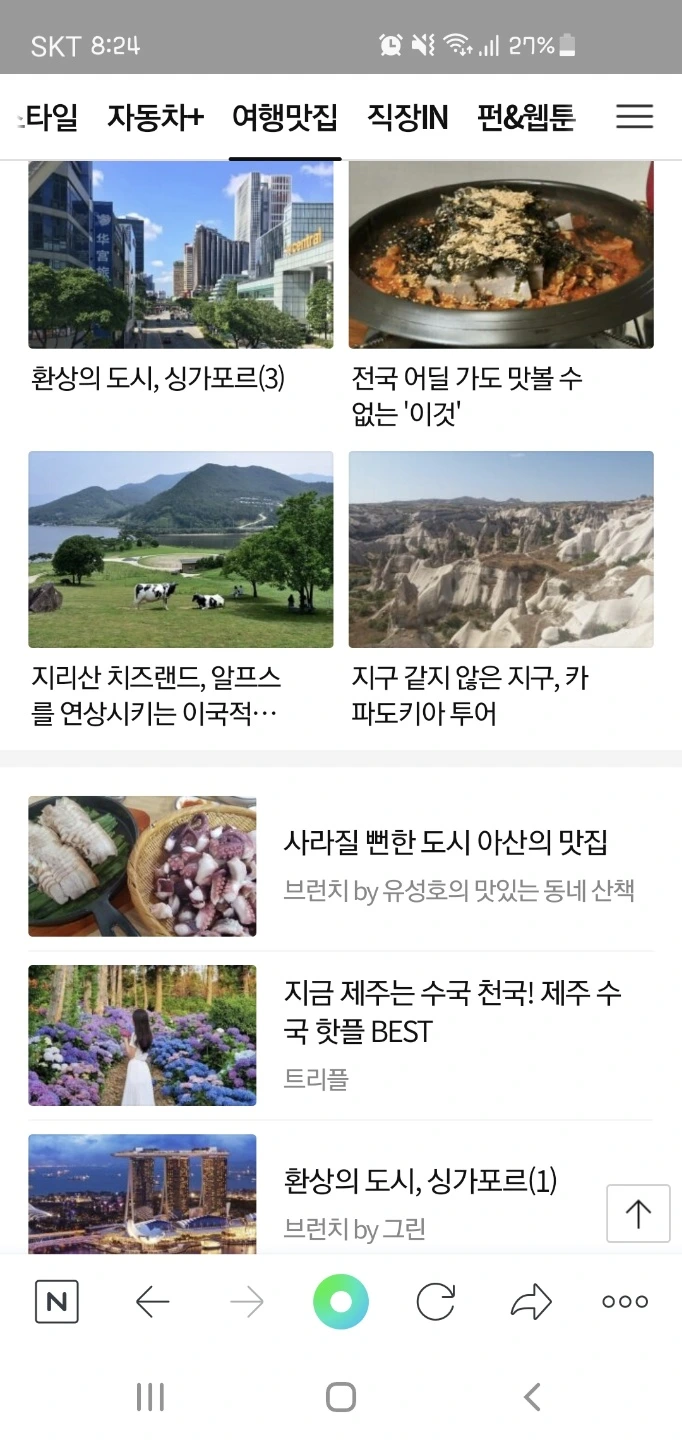Switch to the 자동차+ tab
Image resolution: width=682 pixels, height=1440 pixels.
(x=155, y=118)
